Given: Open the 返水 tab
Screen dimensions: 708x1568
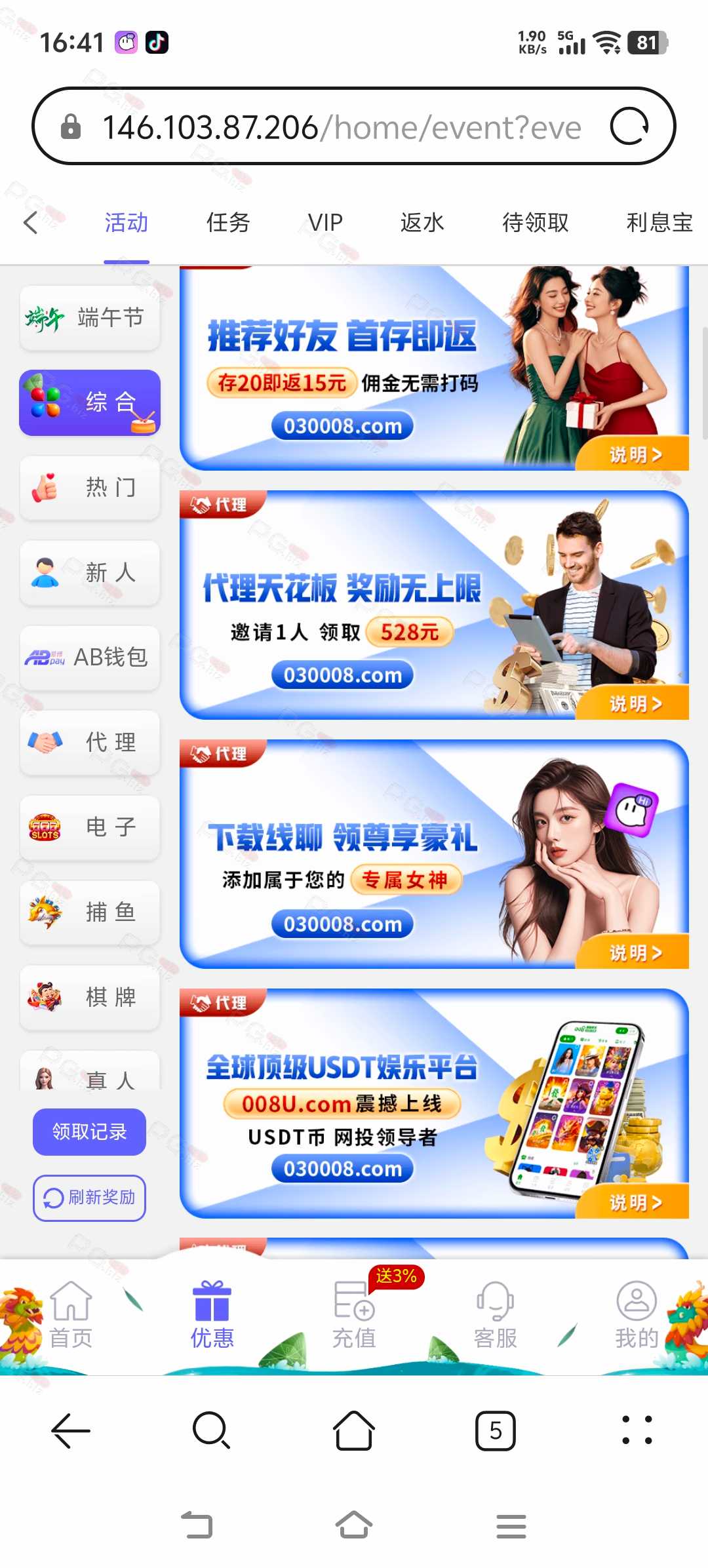Looking at the screenshot, I should click(422, 223).
